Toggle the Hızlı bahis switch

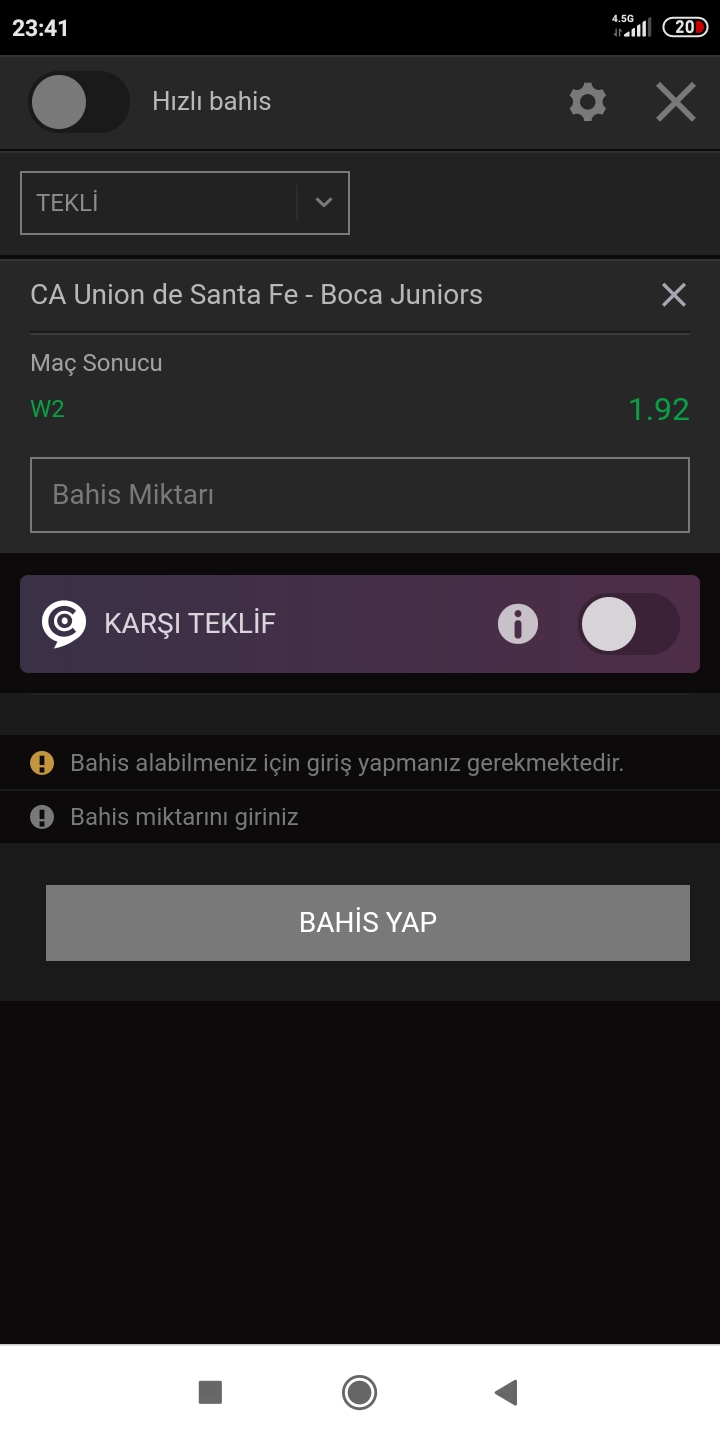79,102
